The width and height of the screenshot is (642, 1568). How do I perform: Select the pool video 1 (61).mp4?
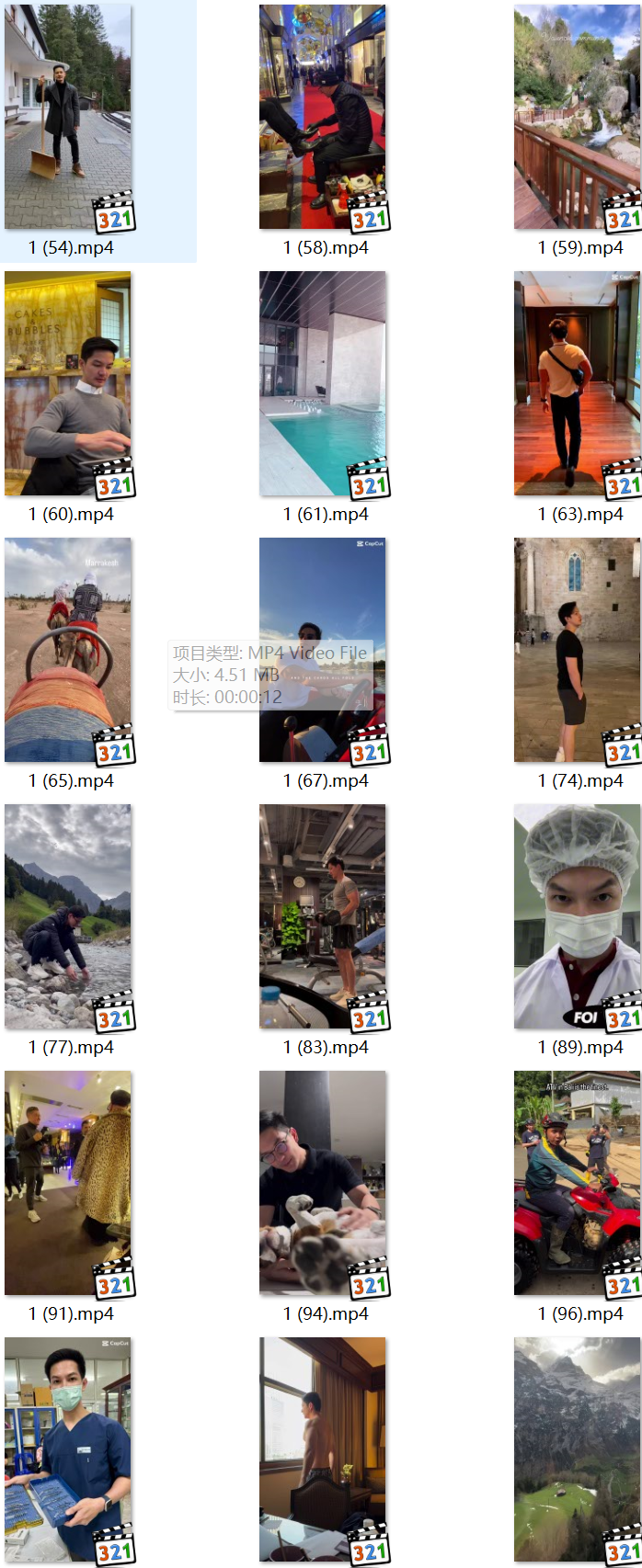coord(322,383)
